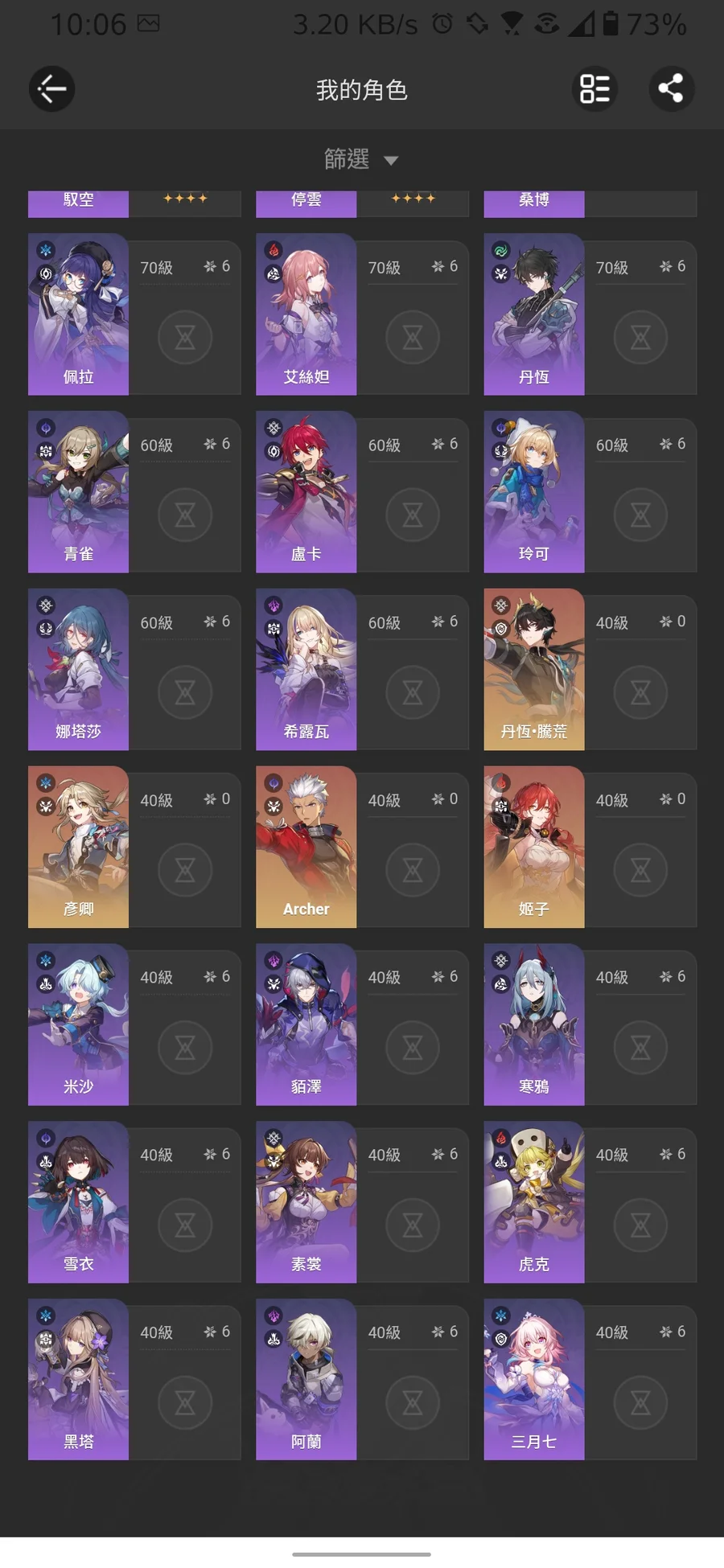Open character card 寒鴉
This screenshot has width=724, height=1568.
[534, 1025]
